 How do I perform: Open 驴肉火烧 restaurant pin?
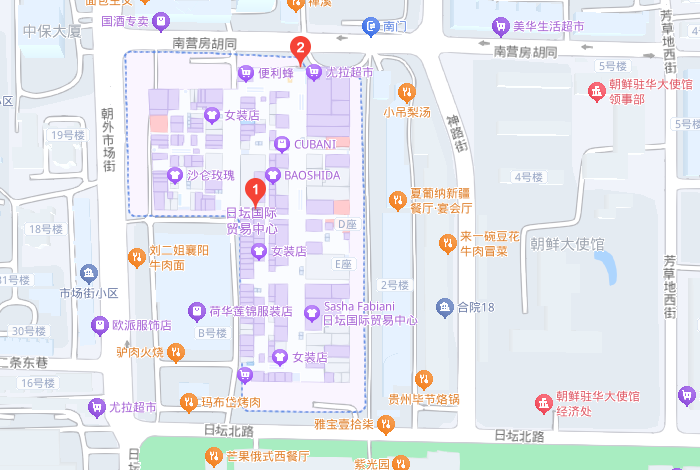coord(176,352)
